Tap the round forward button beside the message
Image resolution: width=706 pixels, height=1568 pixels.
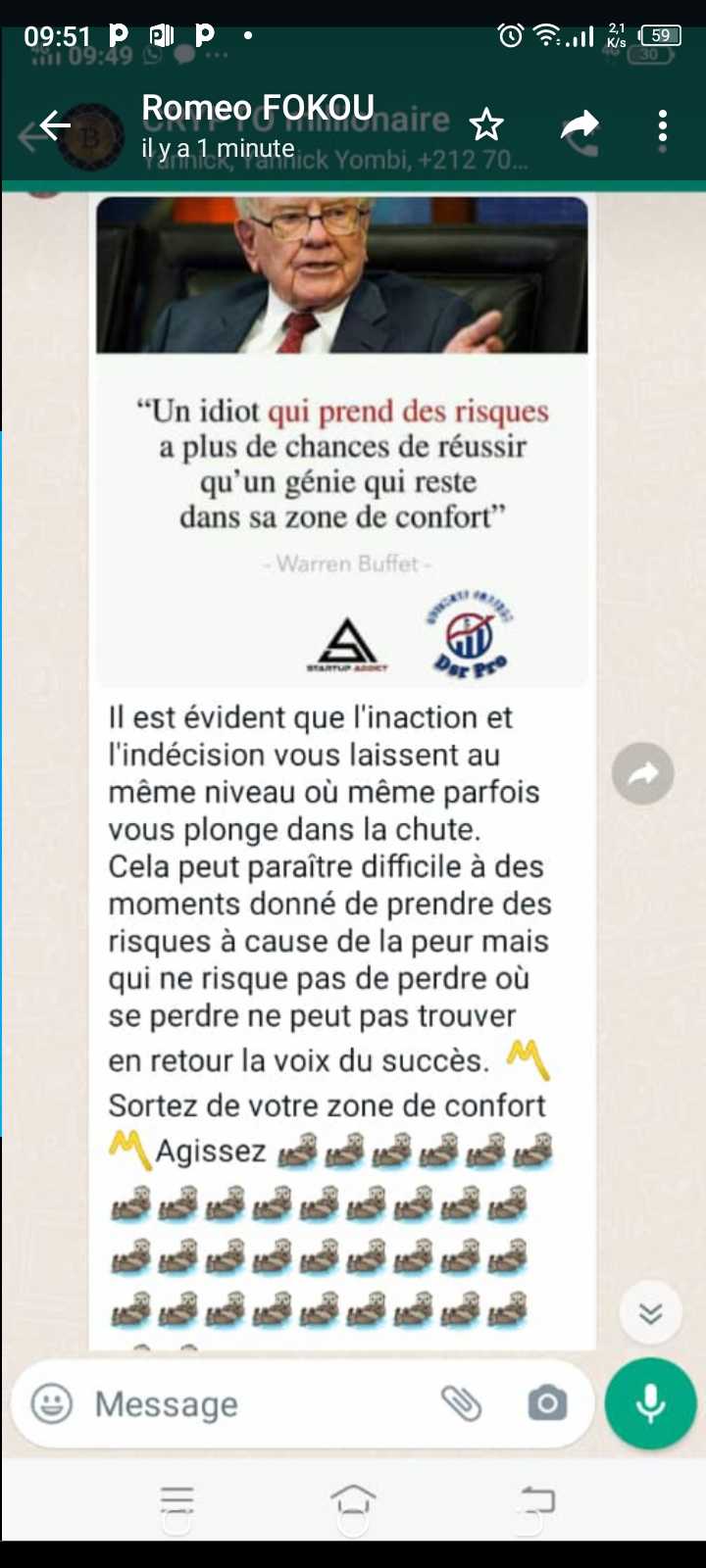643,774
